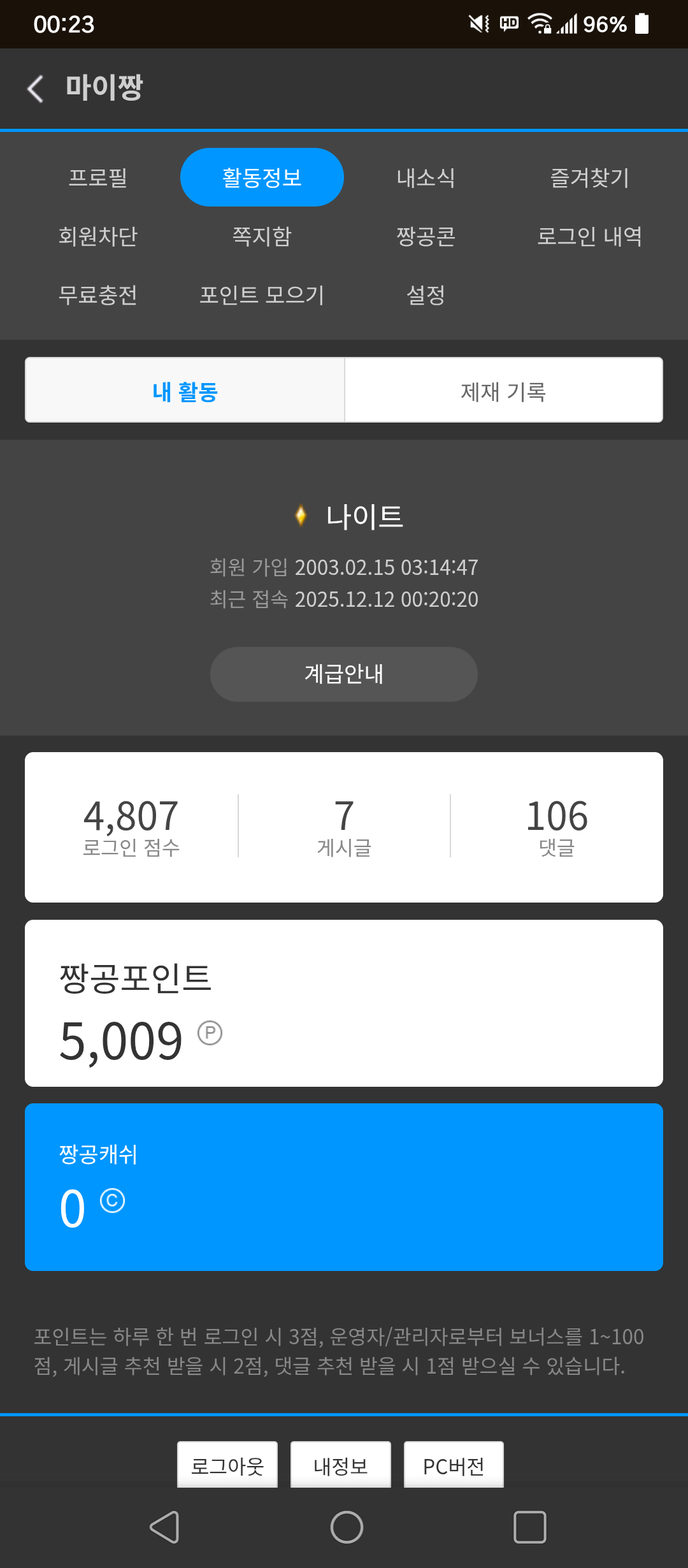This screenshot has width=688, height=1568.
Task: Tap the 로그아웃 button
Action: tap(227, 1465)
